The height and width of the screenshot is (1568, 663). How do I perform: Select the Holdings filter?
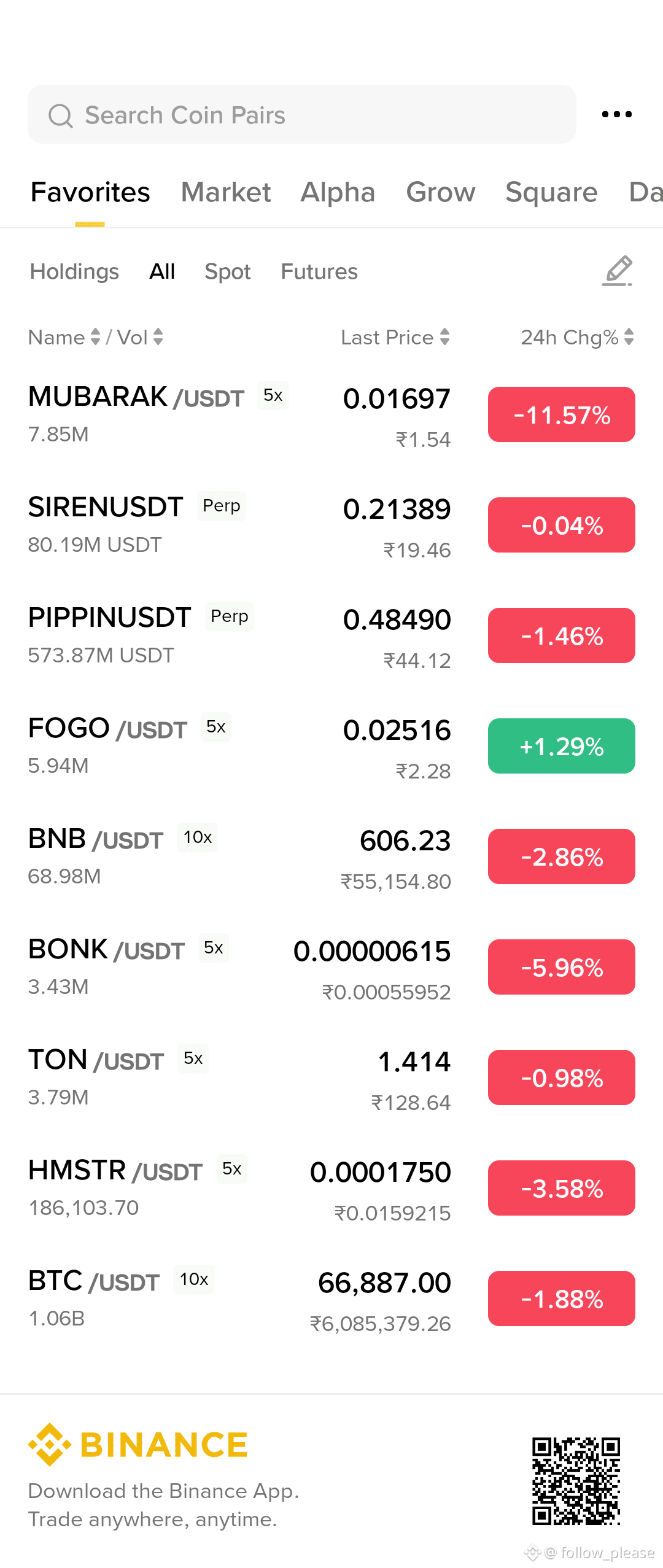click(74, 271)
